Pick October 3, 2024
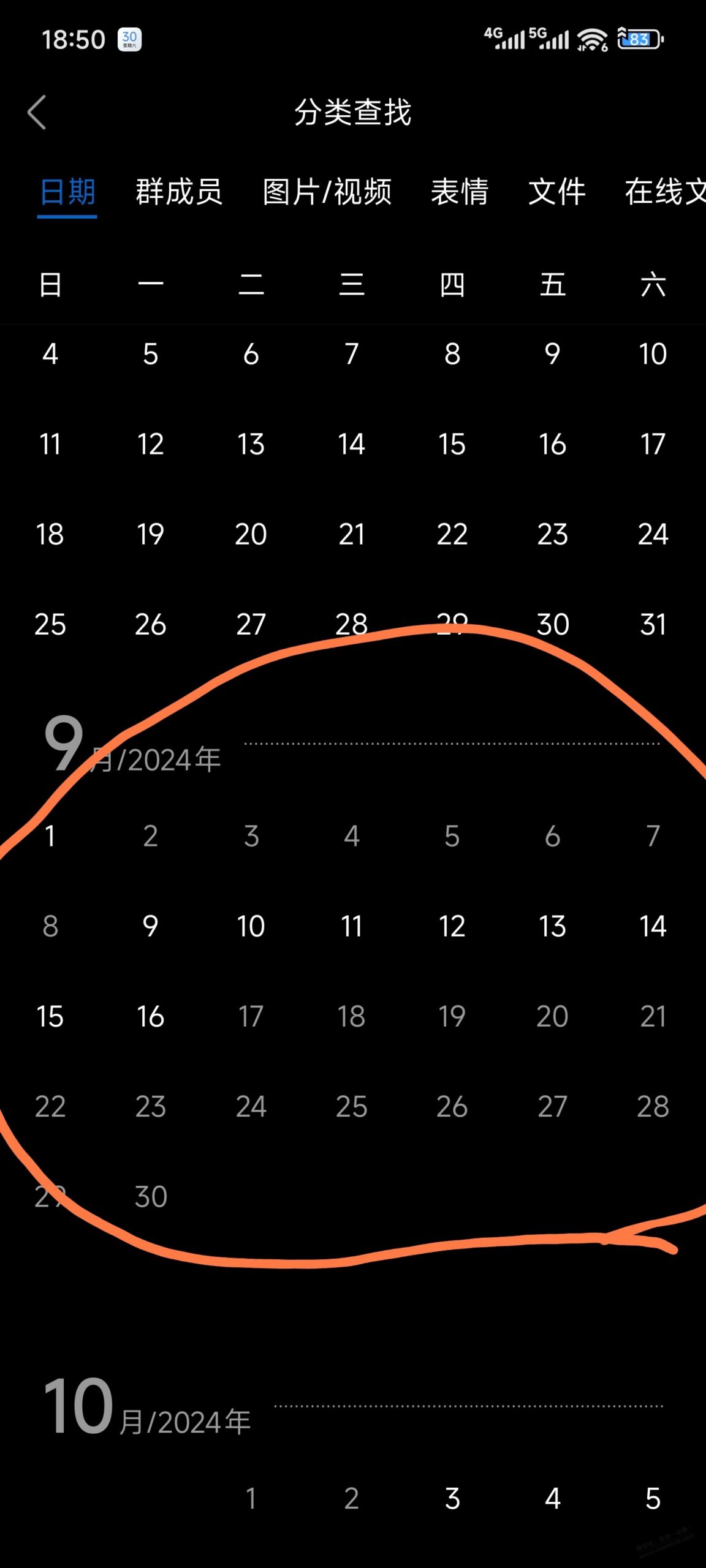Screen dimensions: 706x1568 452,1499
